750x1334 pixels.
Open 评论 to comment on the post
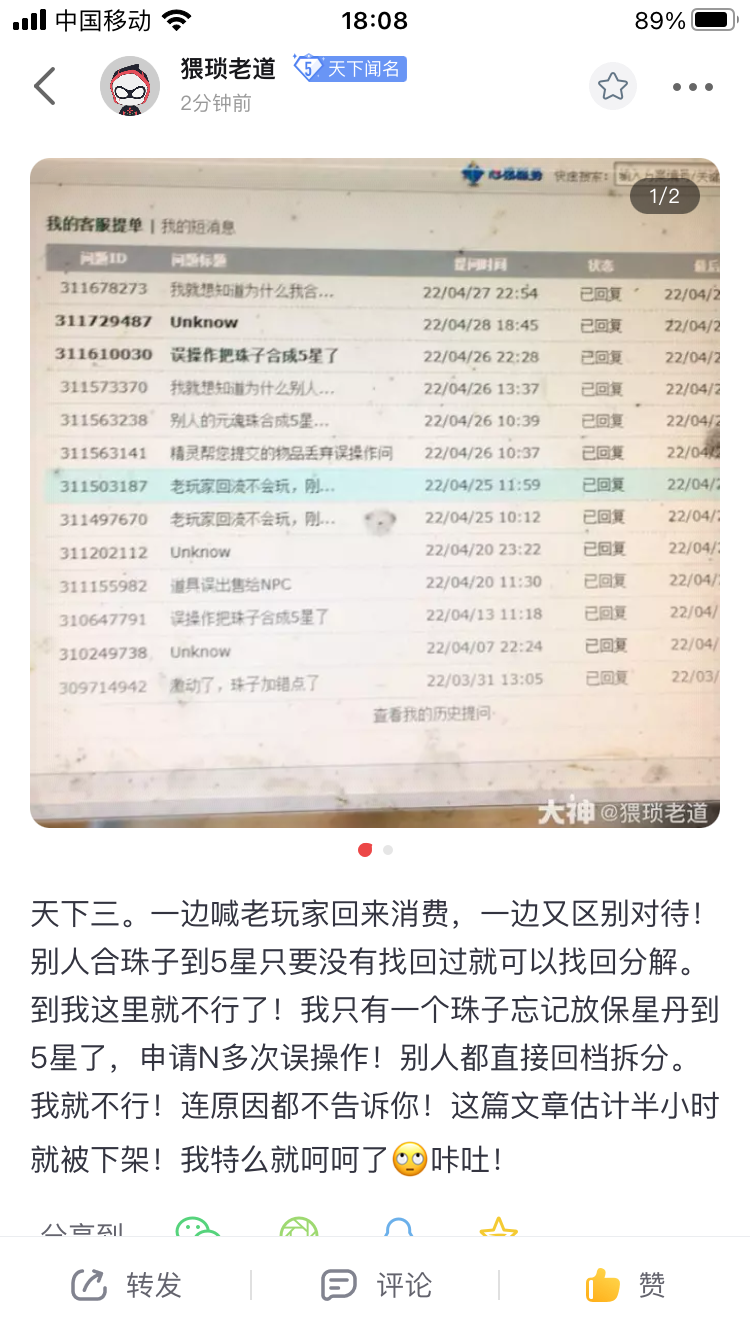376,1285
